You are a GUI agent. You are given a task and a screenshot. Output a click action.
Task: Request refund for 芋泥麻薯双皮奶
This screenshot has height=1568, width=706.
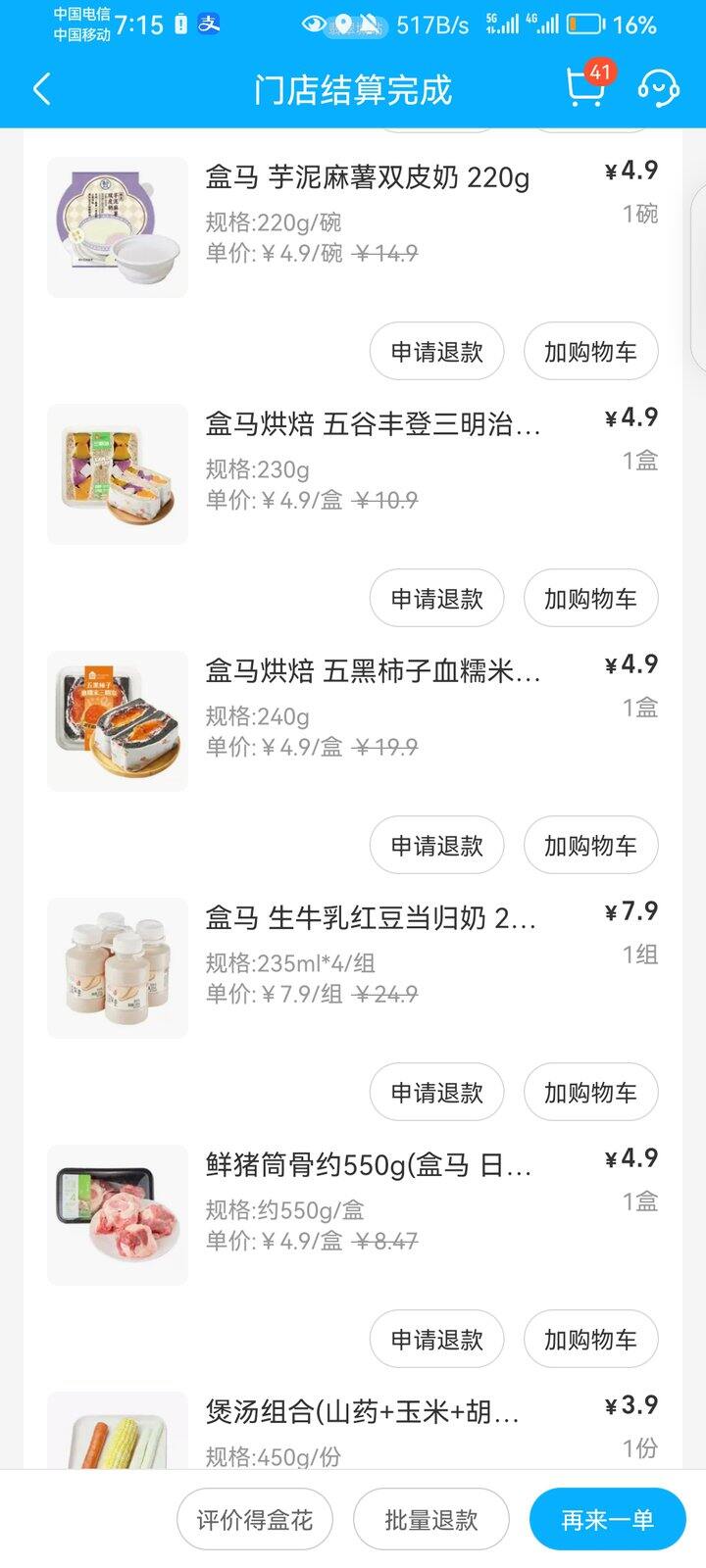pyautogui.click(x=435, y=351)
